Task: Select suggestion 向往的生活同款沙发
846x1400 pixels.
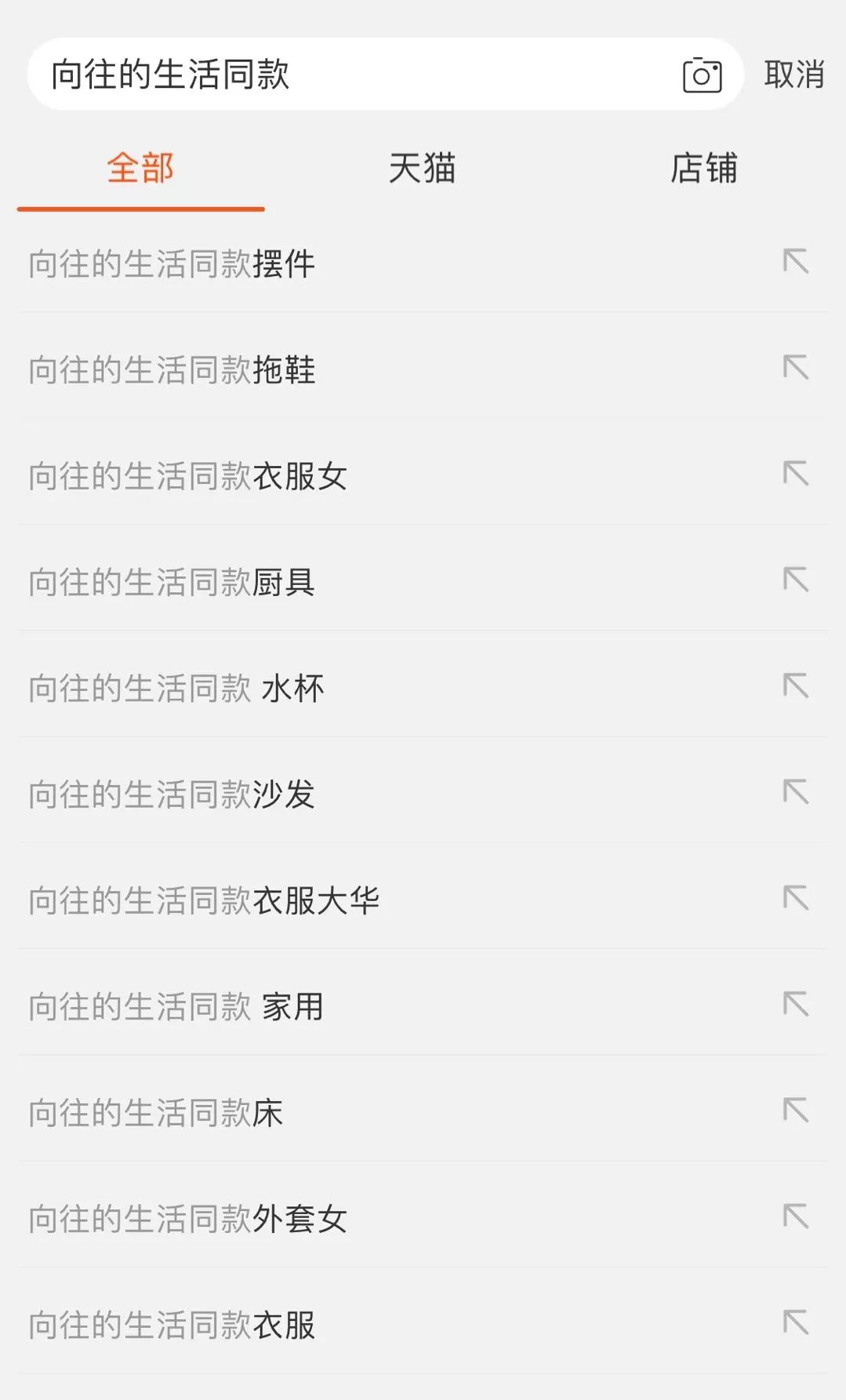Action: pos(171,795)
